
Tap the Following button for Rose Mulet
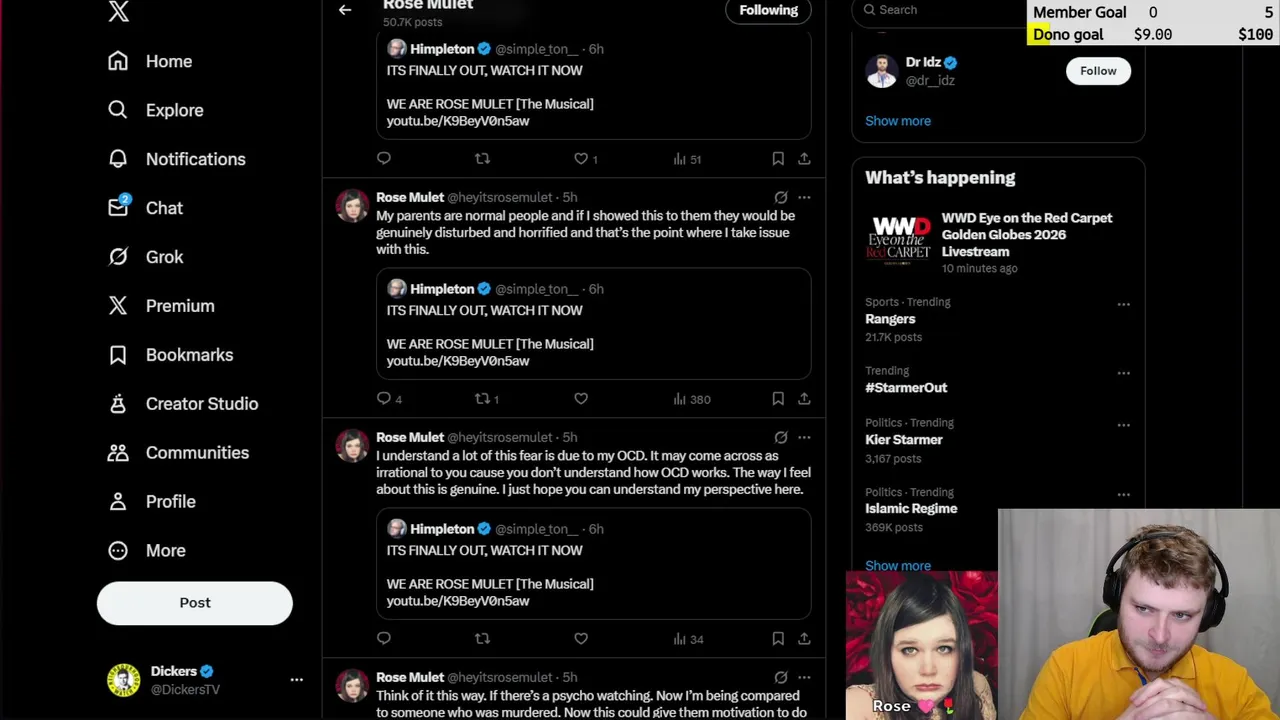point(768,10)
